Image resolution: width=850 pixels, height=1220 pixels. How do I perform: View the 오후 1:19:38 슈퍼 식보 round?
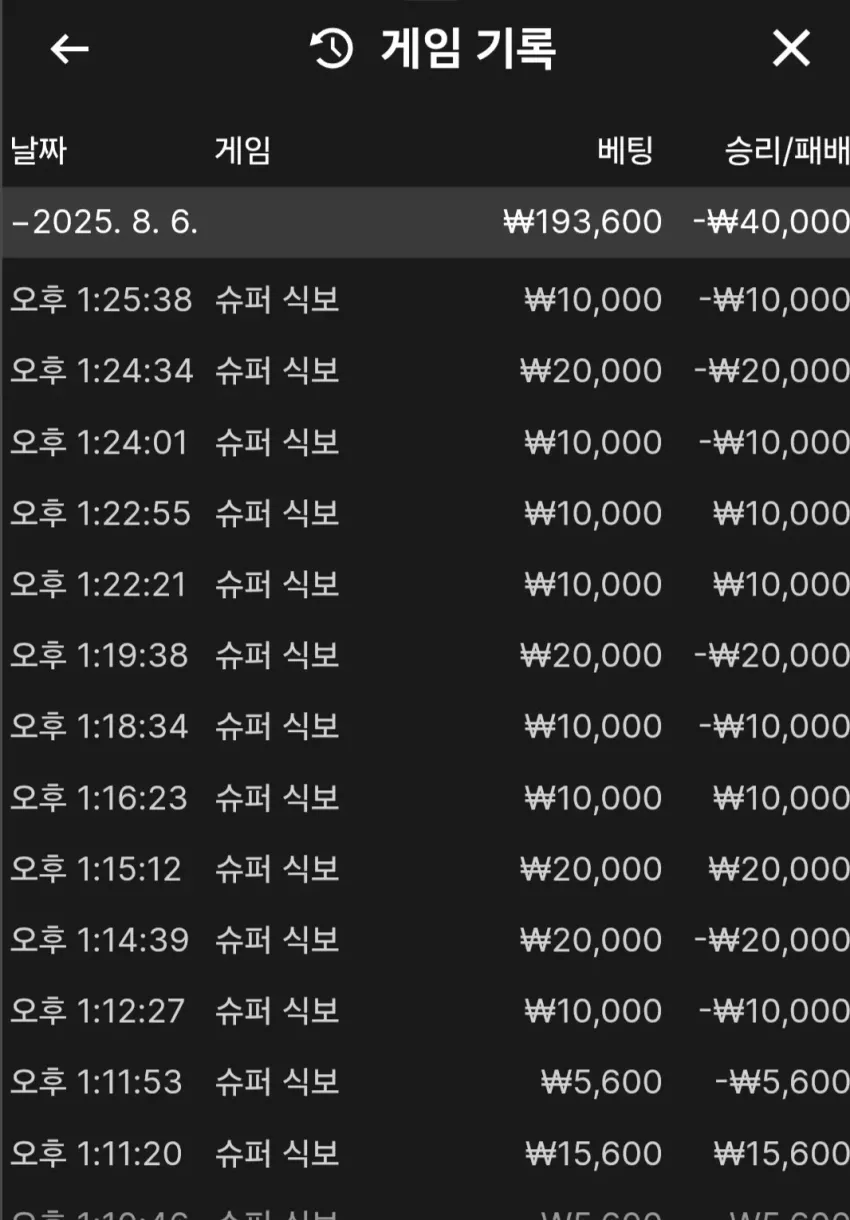point(425,655)
